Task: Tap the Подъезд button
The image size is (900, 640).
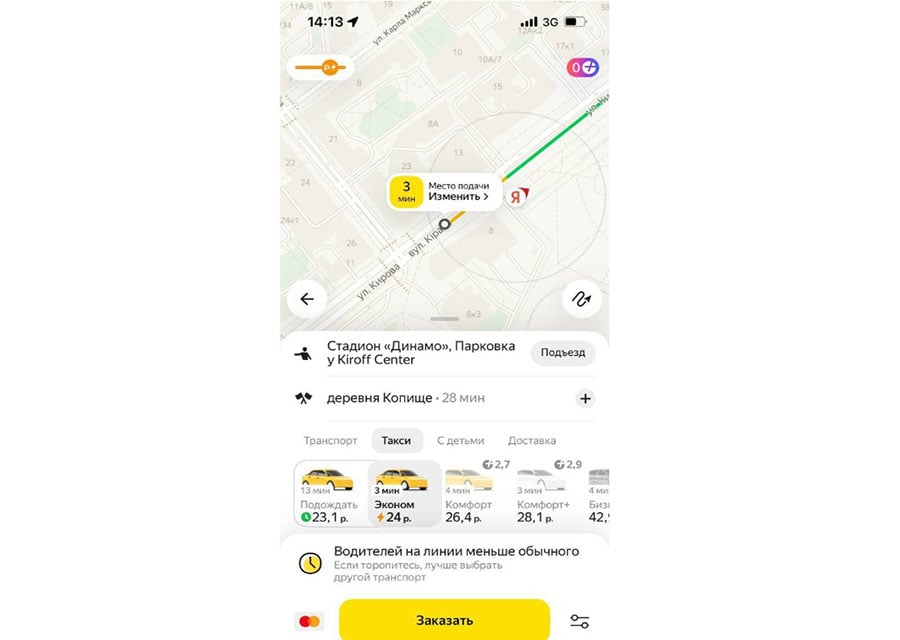Action: coord(562,353)
